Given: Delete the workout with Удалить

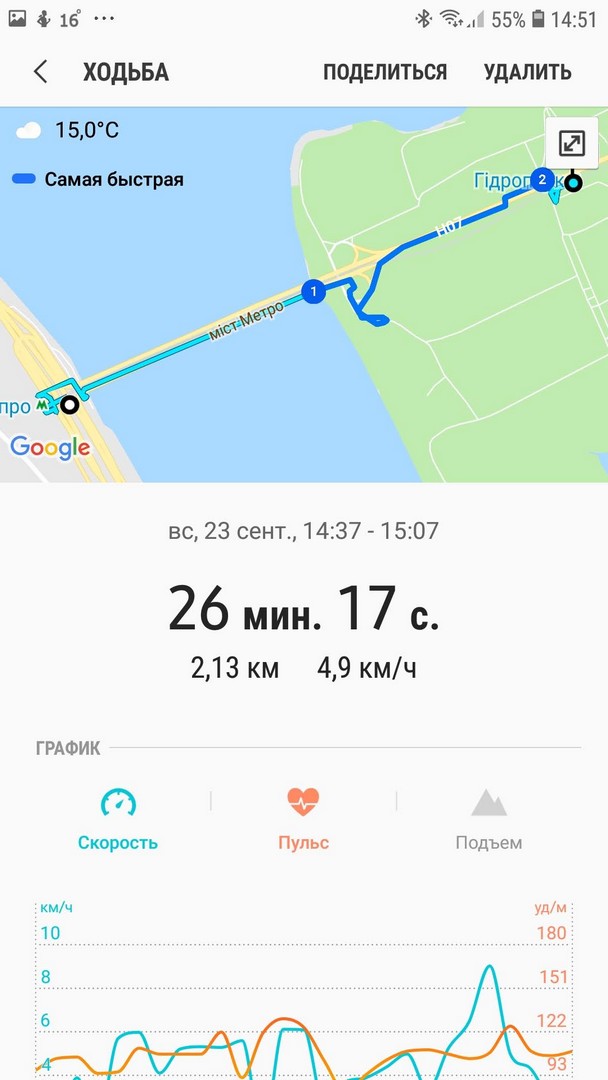Looking at the screenshot, I should pos(527,72).
